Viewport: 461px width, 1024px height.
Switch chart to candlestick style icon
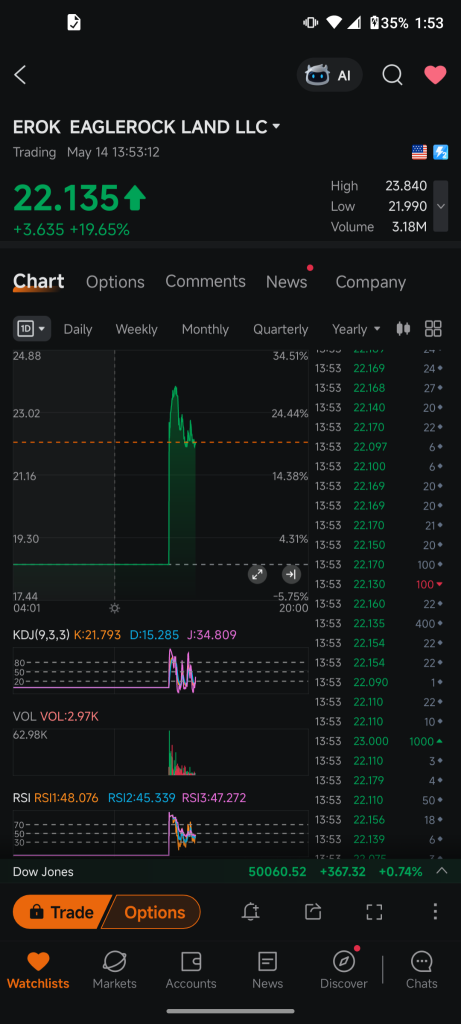pos(404,328)
